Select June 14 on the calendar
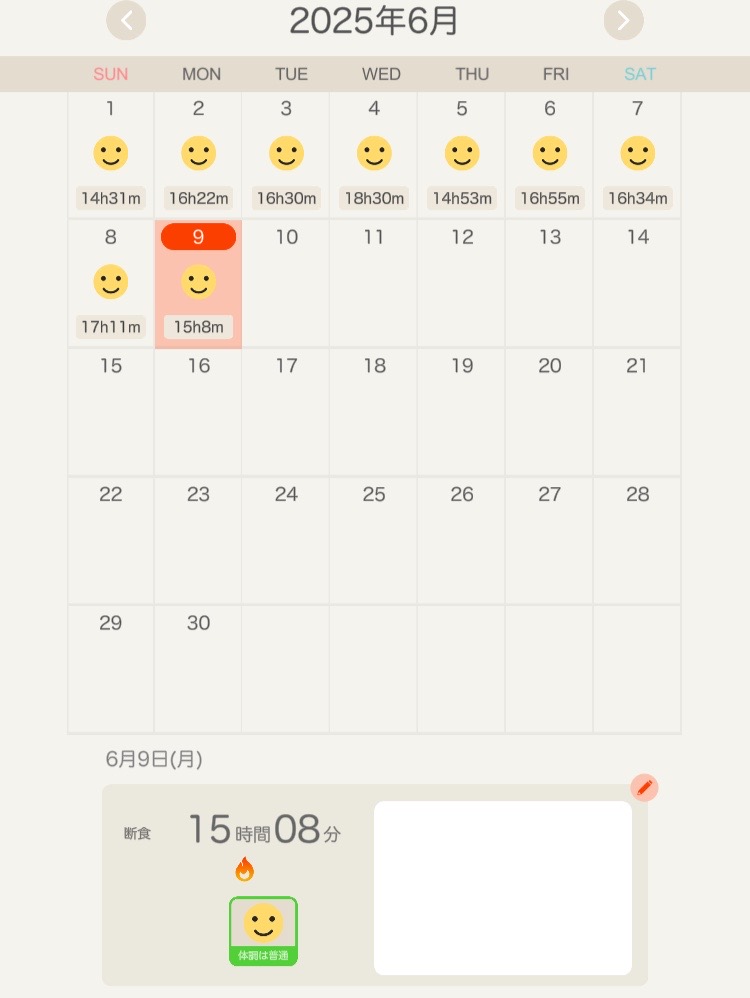This screenshot has width=750, height=998. click(637, 284)
